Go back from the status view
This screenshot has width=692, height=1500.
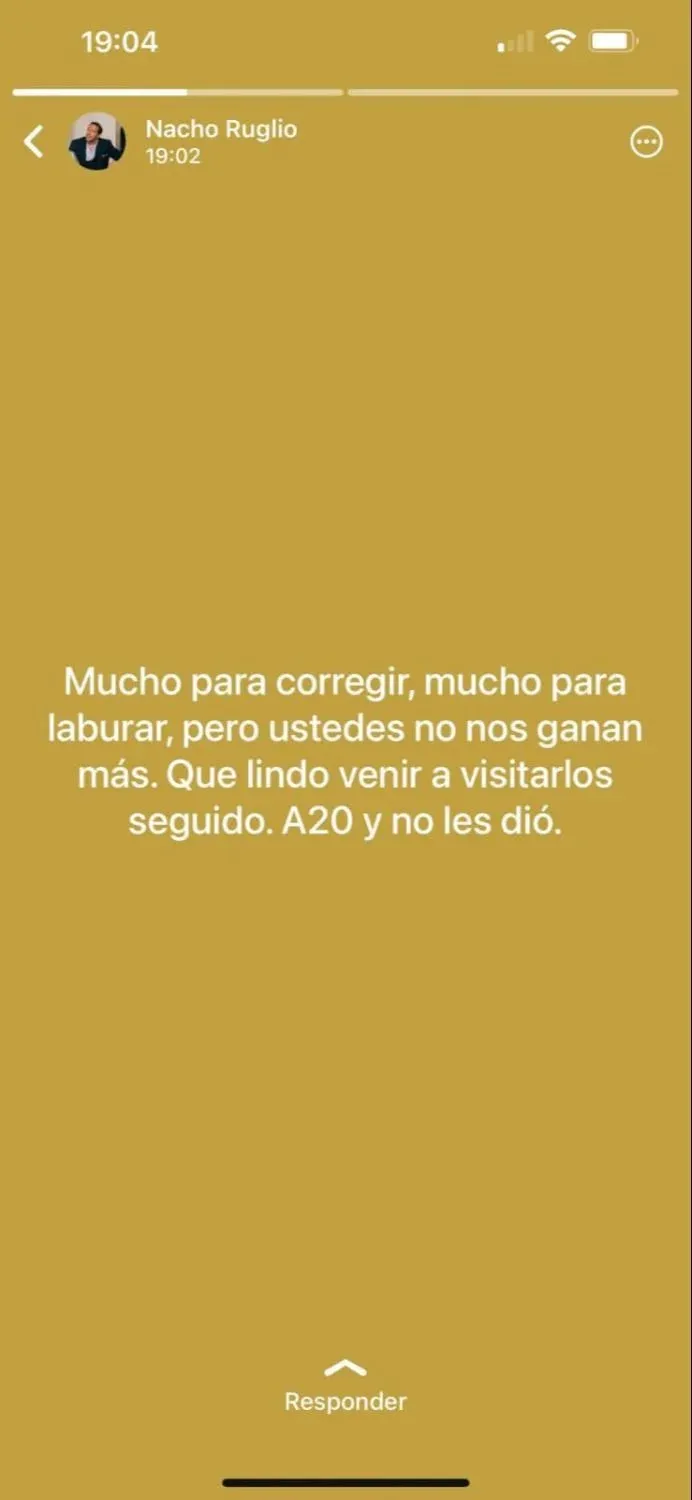point(34,142)
